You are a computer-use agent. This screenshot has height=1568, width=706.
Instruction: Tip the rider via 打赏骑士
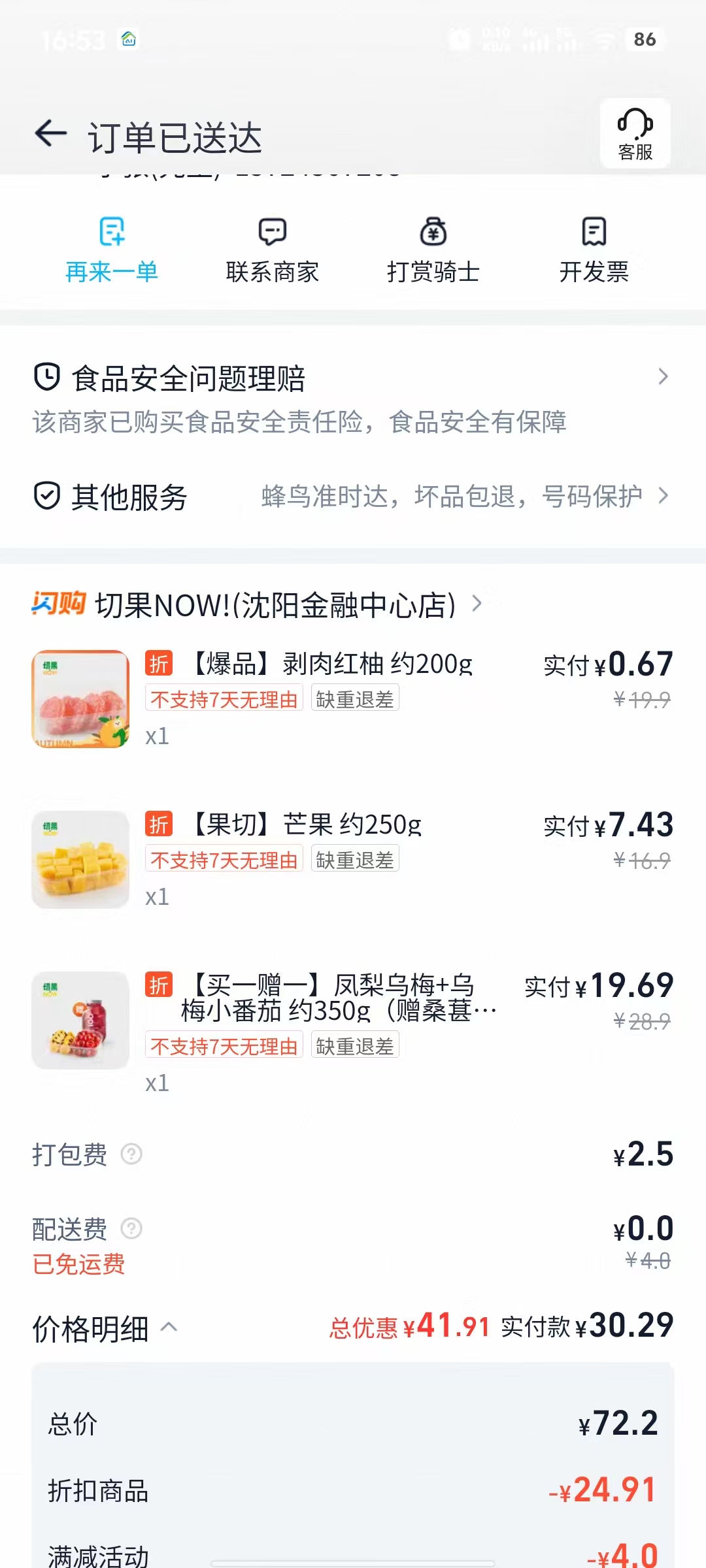pos(433,250)
